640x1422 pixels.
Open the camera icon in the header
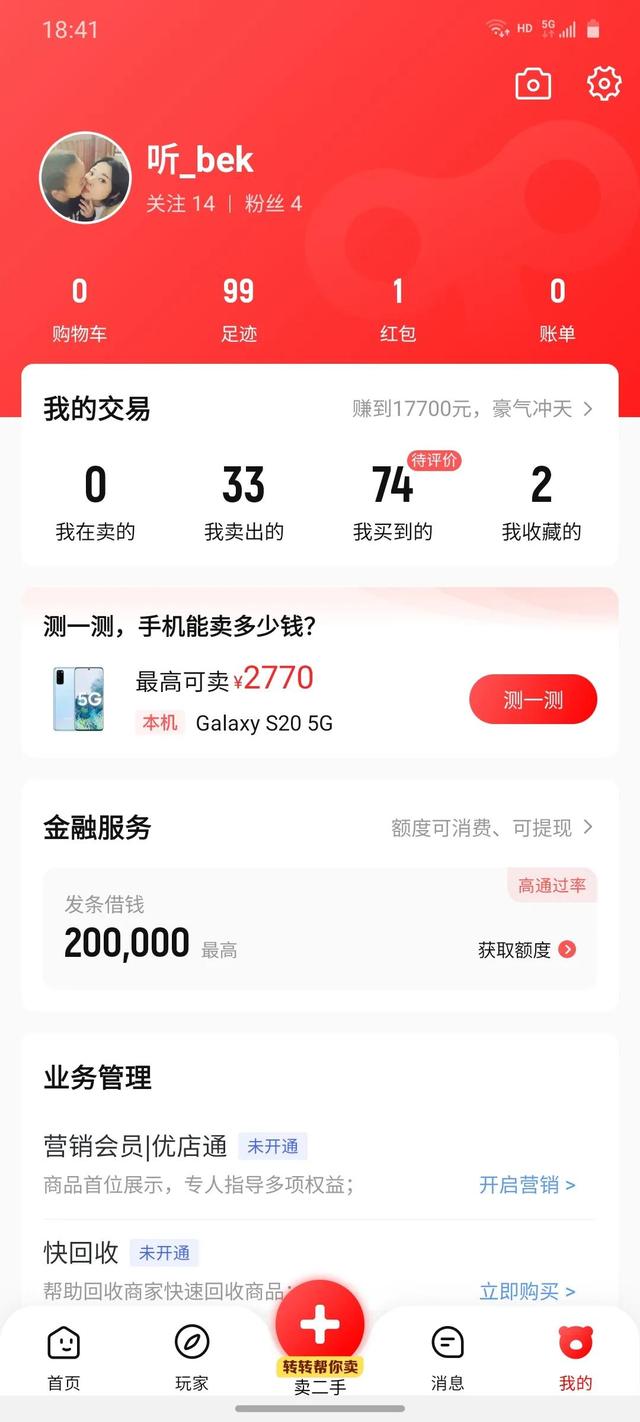533,84
